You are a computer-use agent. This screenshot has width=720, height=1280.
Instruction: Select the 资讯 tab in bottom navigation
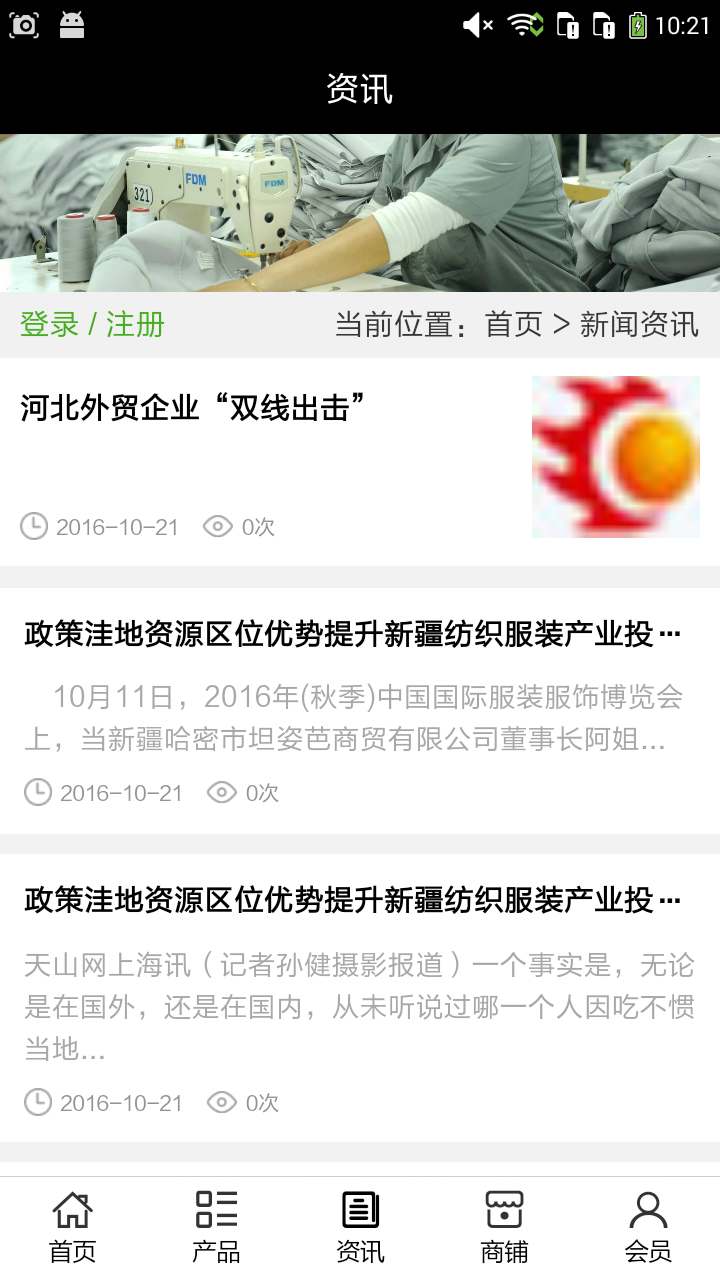point(360,1226)
